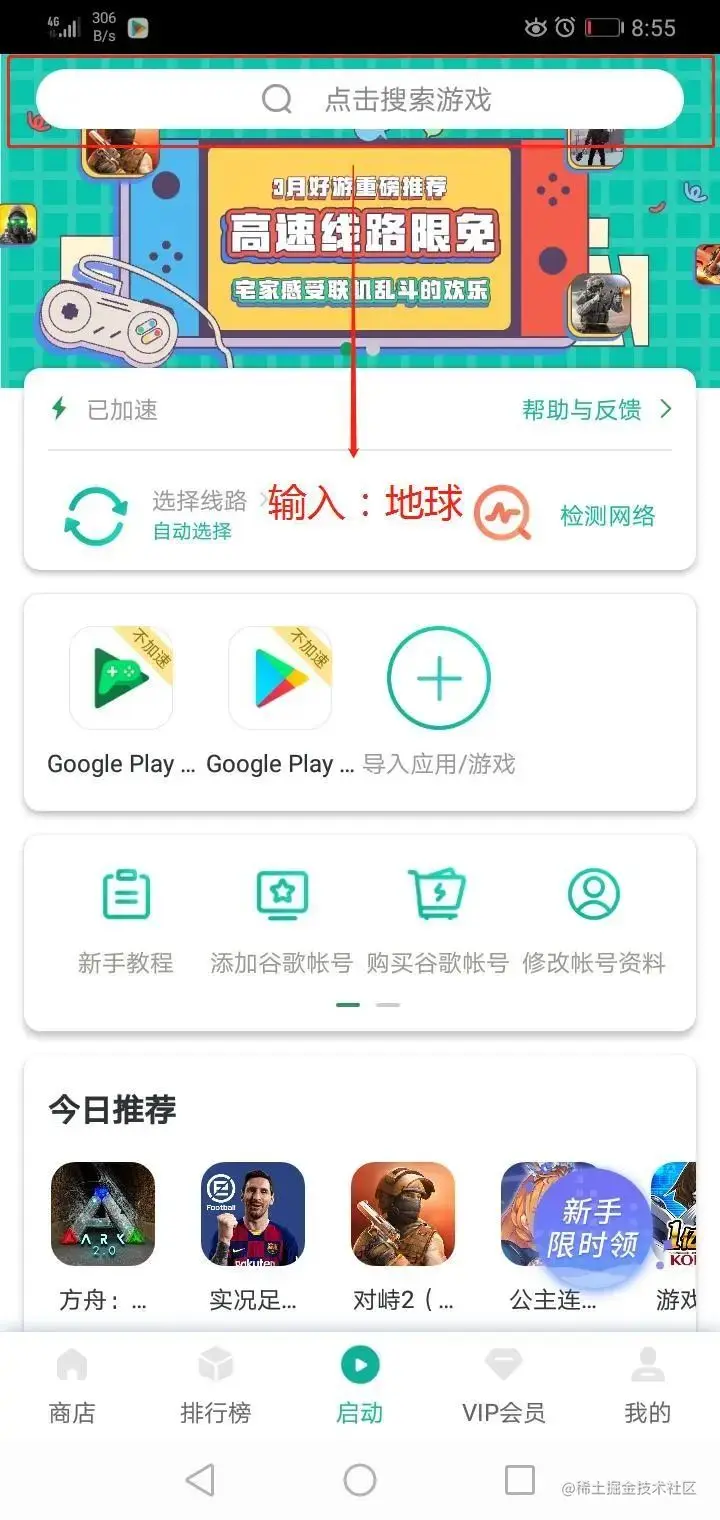Open the 我的 tab
Image resolution: width=720 pixels, height=1520 pixels.
point(647,1385)
